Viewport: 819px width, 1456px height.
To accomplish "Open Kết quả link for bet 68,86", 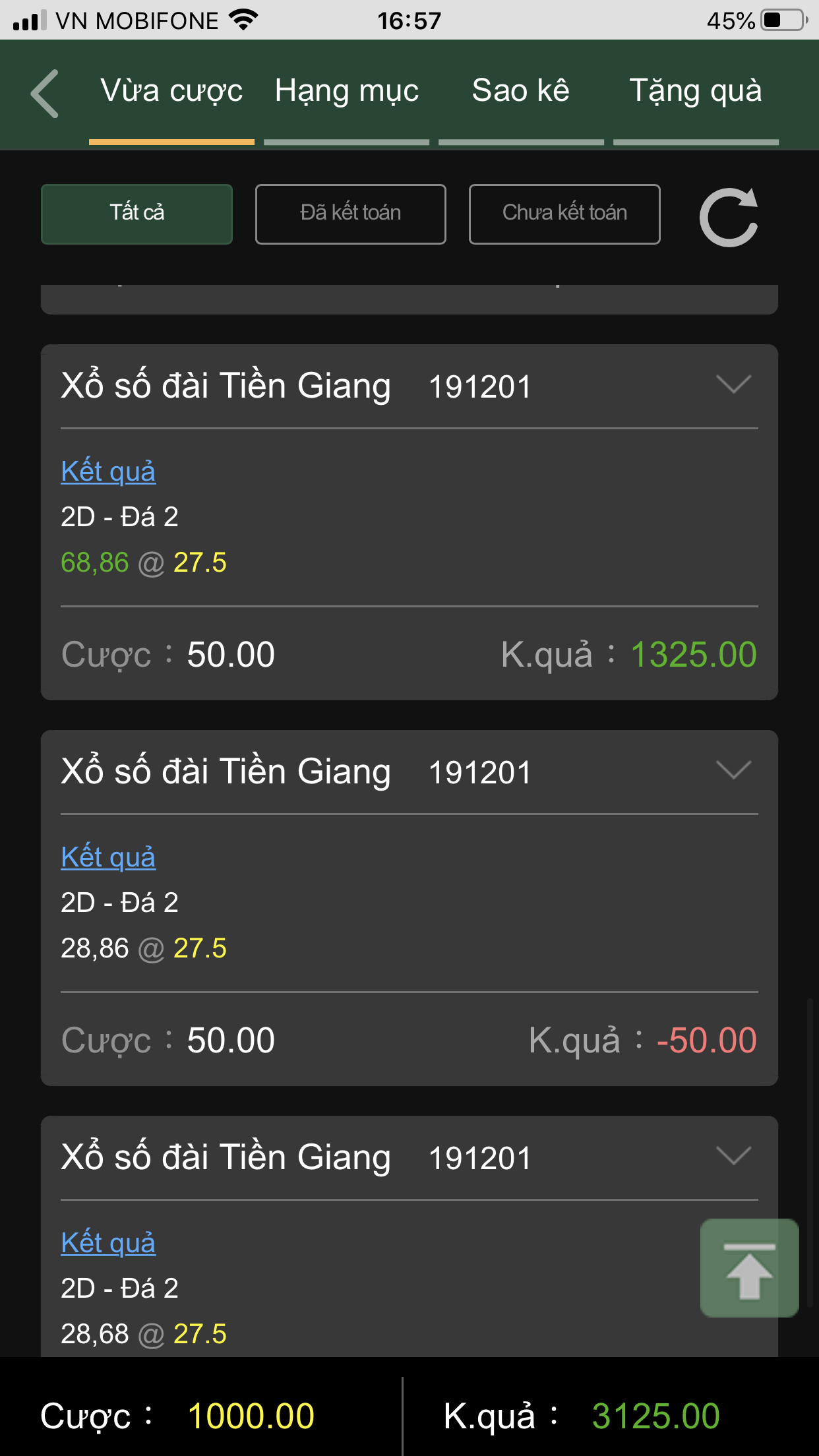I will (108, 471).
